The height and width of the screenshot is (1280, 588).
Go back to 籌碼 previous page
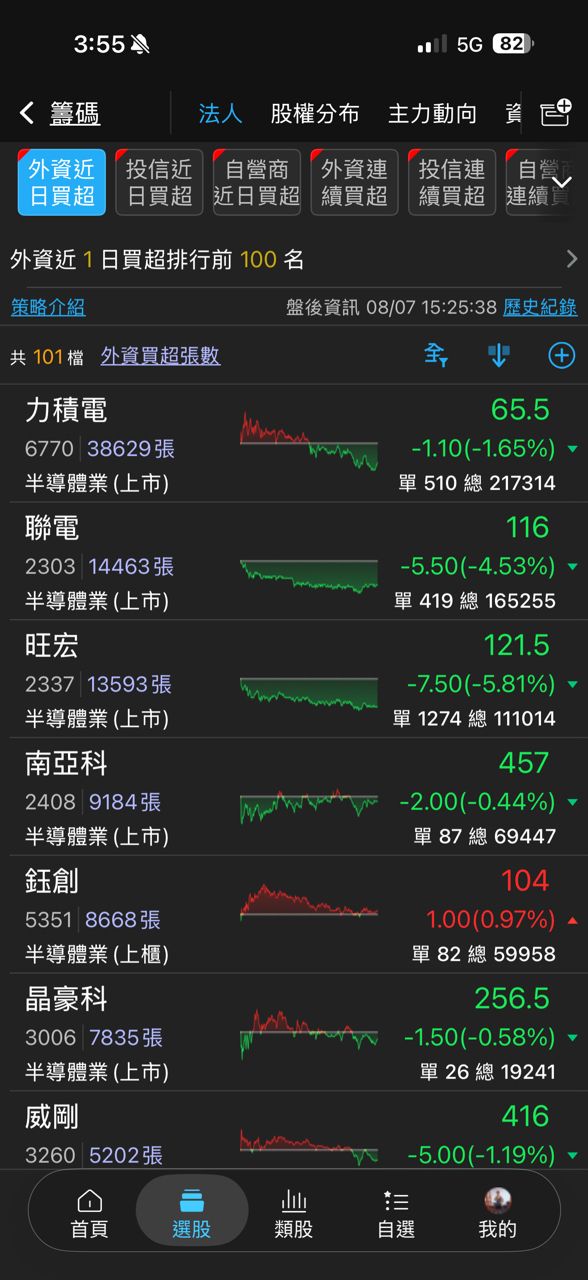click(60, 113)
